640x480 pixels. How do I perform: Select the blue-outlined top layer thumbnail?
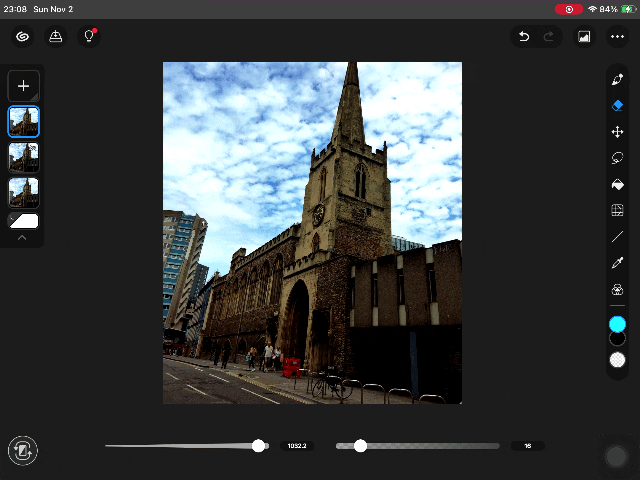click(24, 122)
